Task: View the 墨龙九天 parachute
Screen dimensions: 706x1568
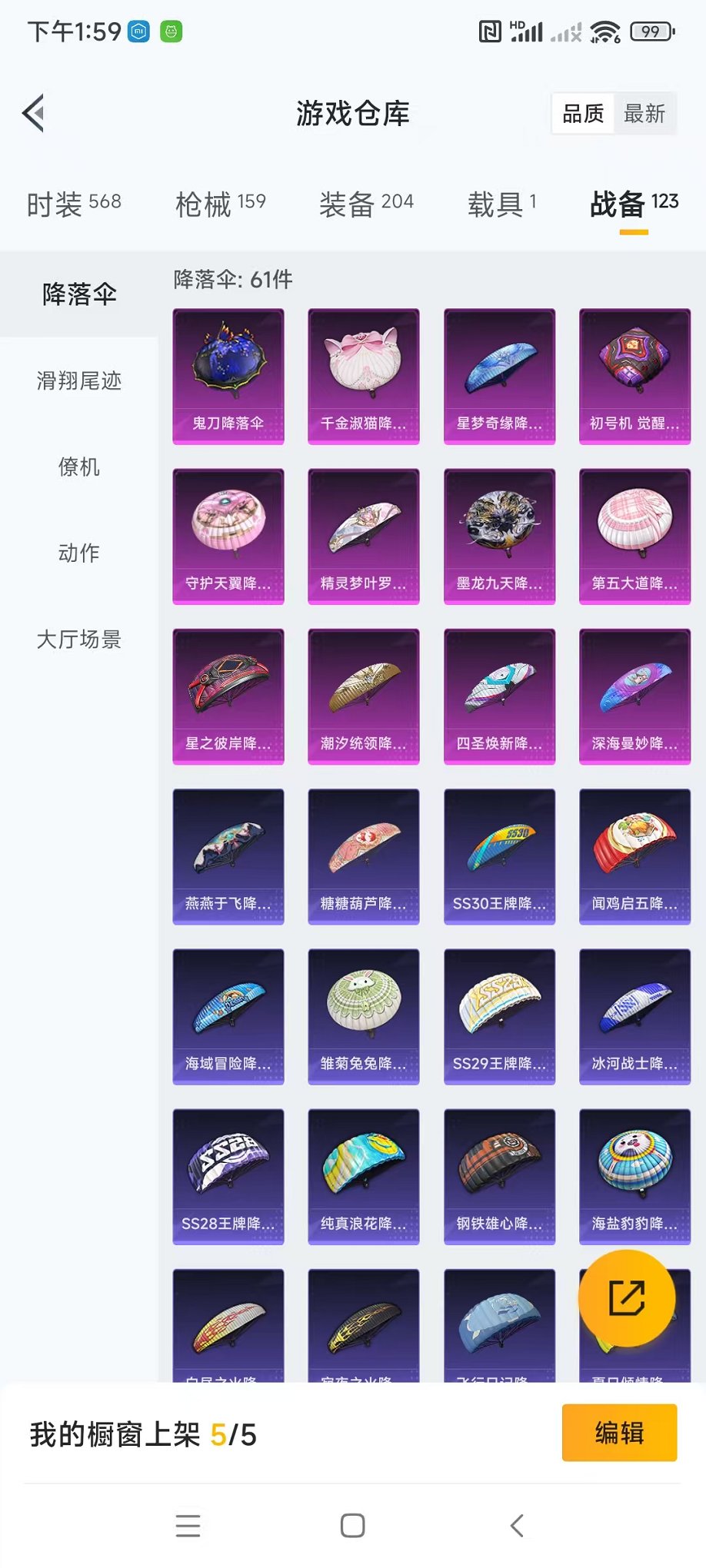Action: [499, 536]
